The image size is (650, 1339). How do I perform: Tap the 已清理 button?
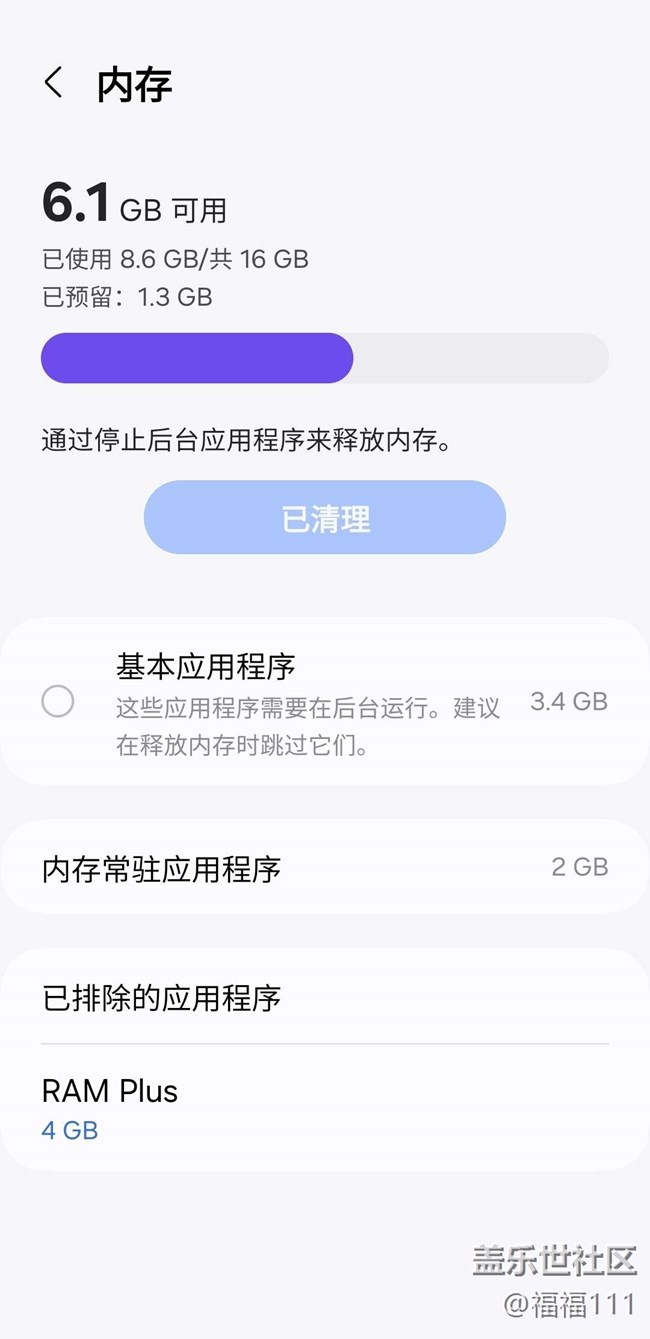[325, 518]
